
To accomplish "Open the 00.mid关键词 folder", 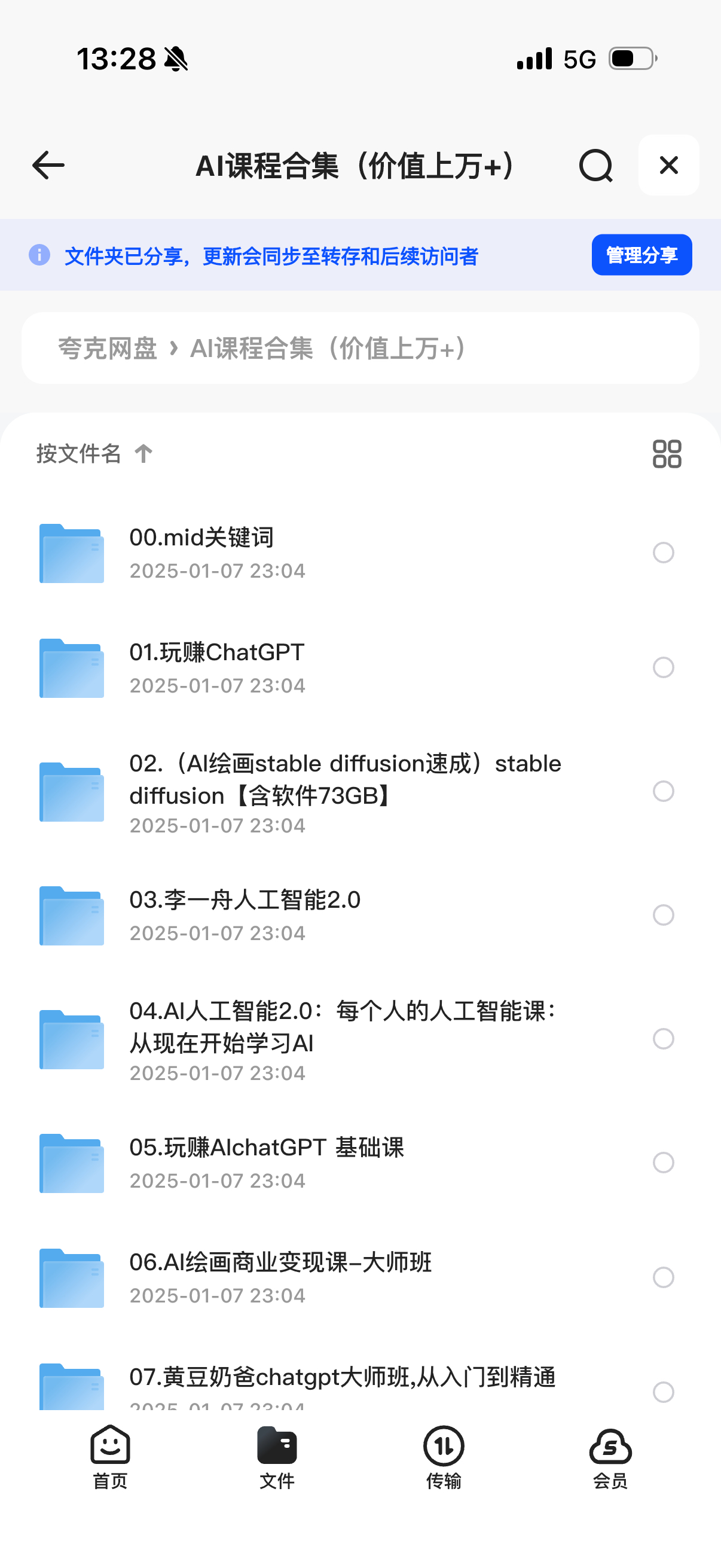I will point(201,538).
